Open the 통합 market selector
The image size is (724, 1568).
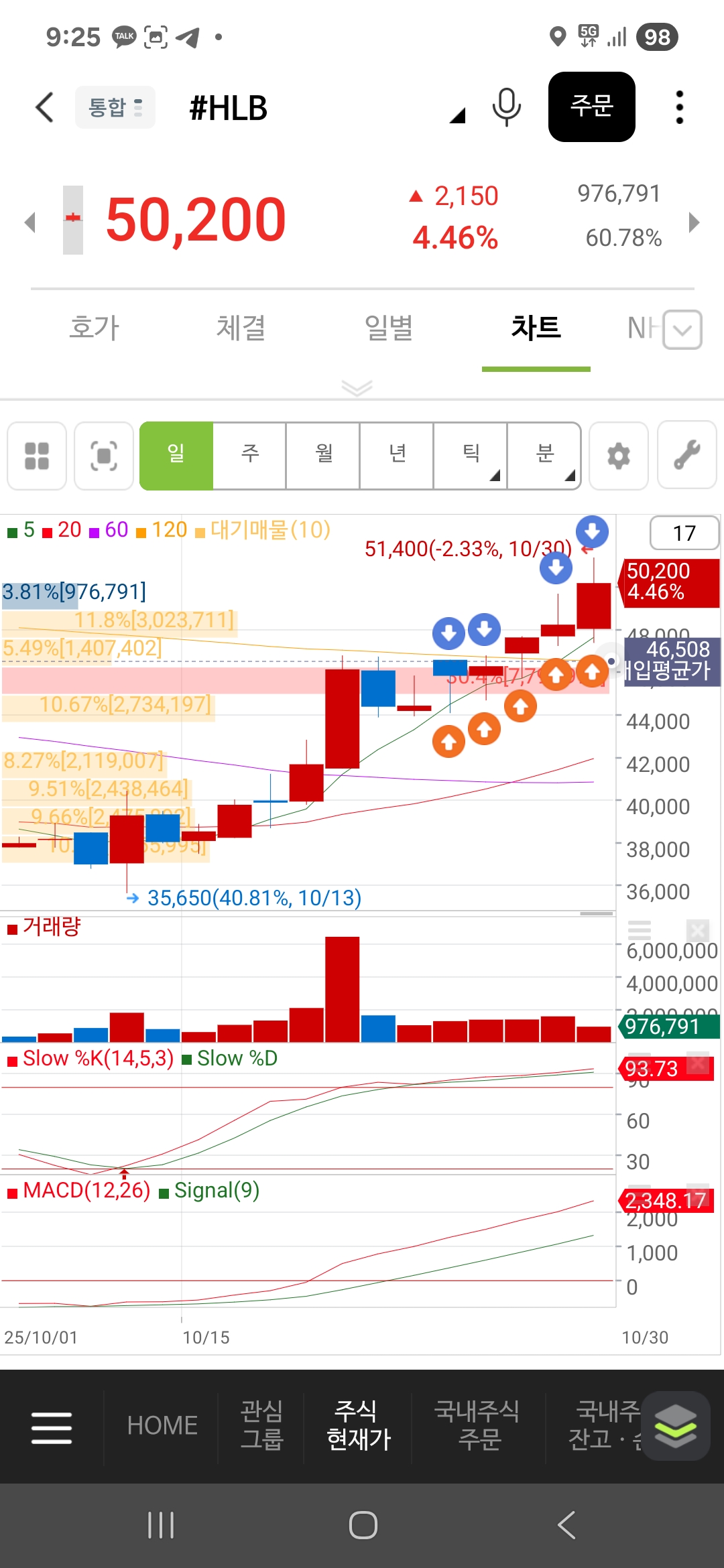pyautogui.click(x=115, y=107)
